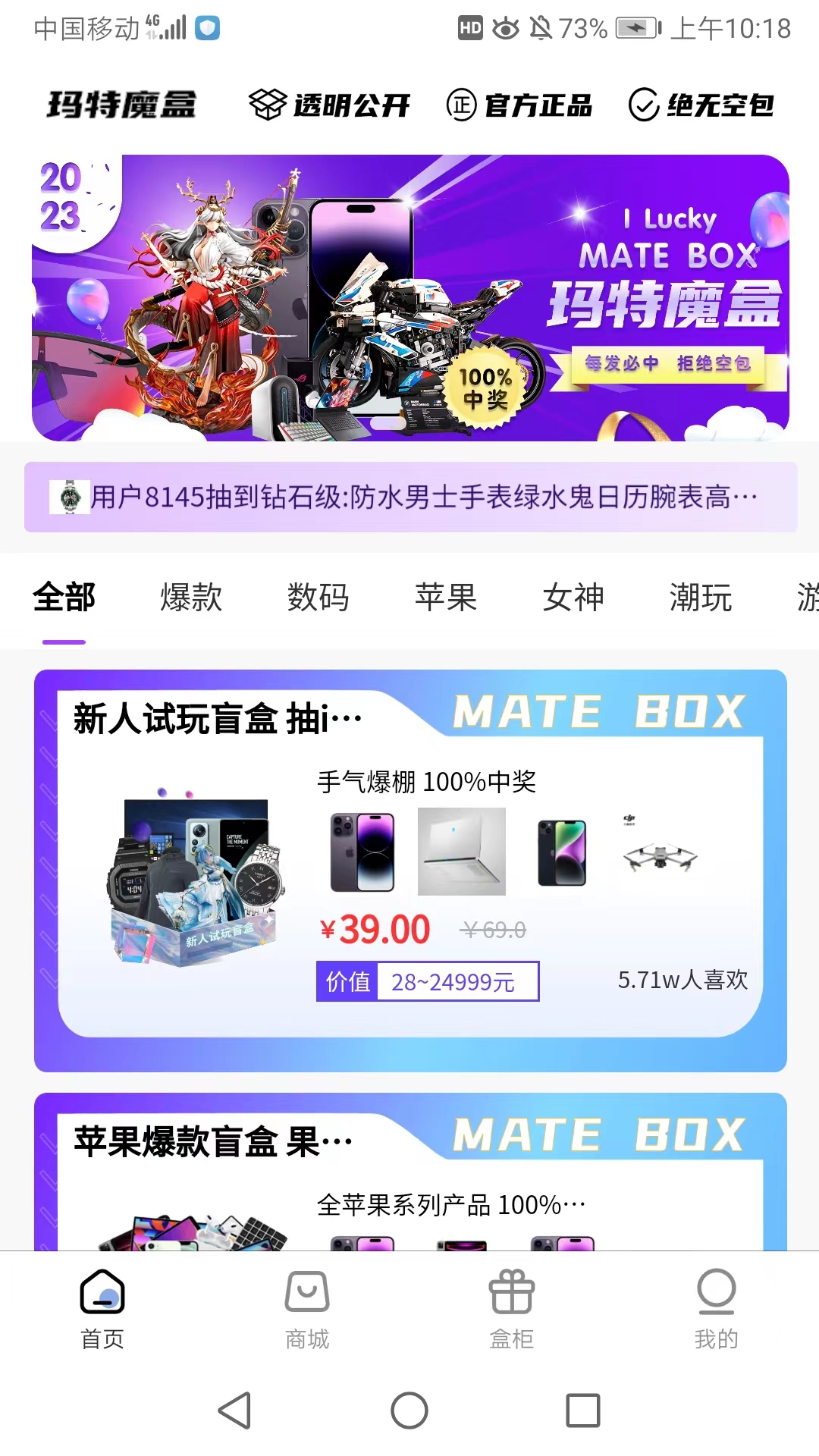
Task: Switch to the 数码 category tab
Action: (x=318, y=598)
